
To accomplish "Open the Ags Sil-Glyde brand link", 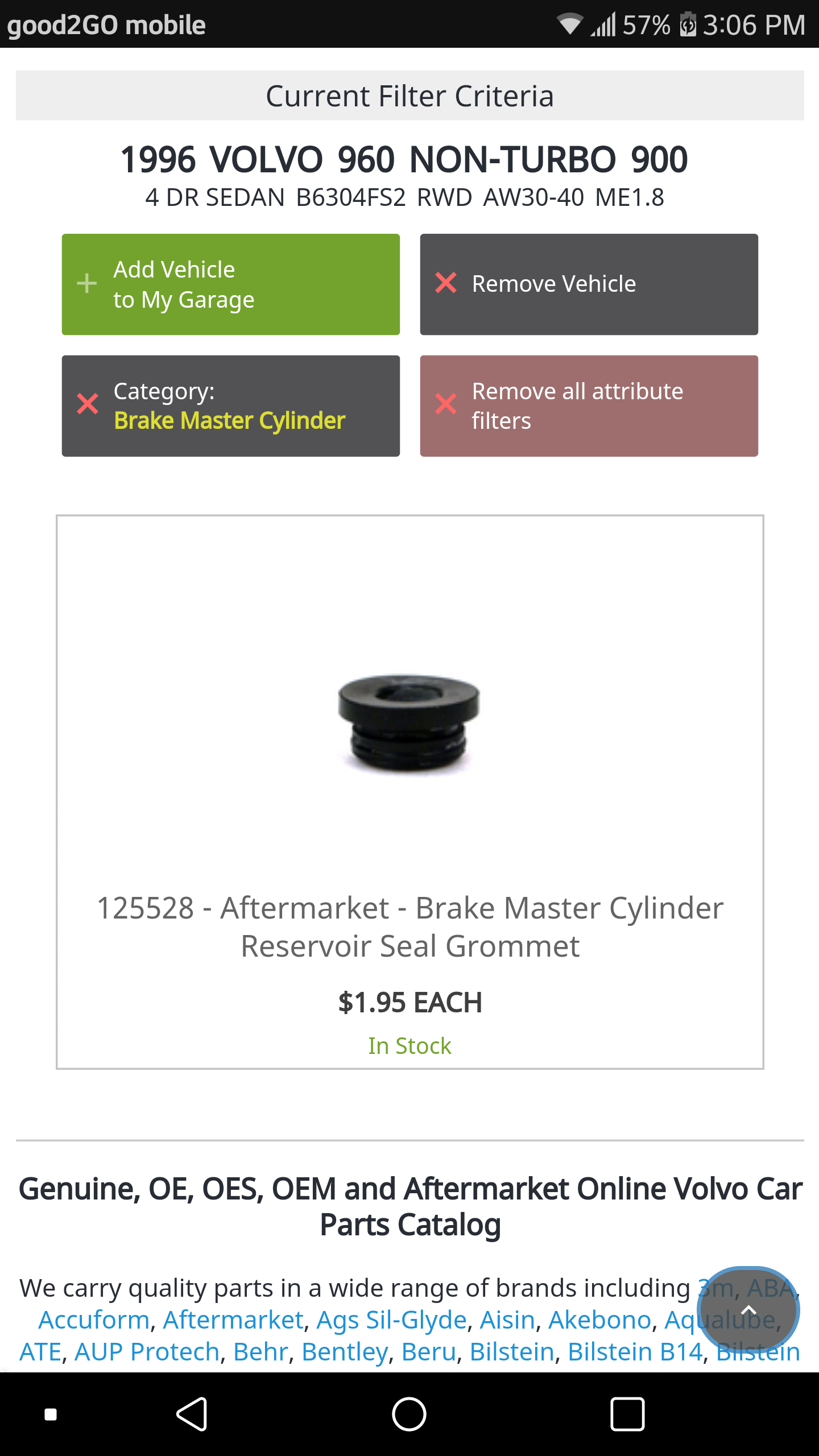I will [391, 1319].
